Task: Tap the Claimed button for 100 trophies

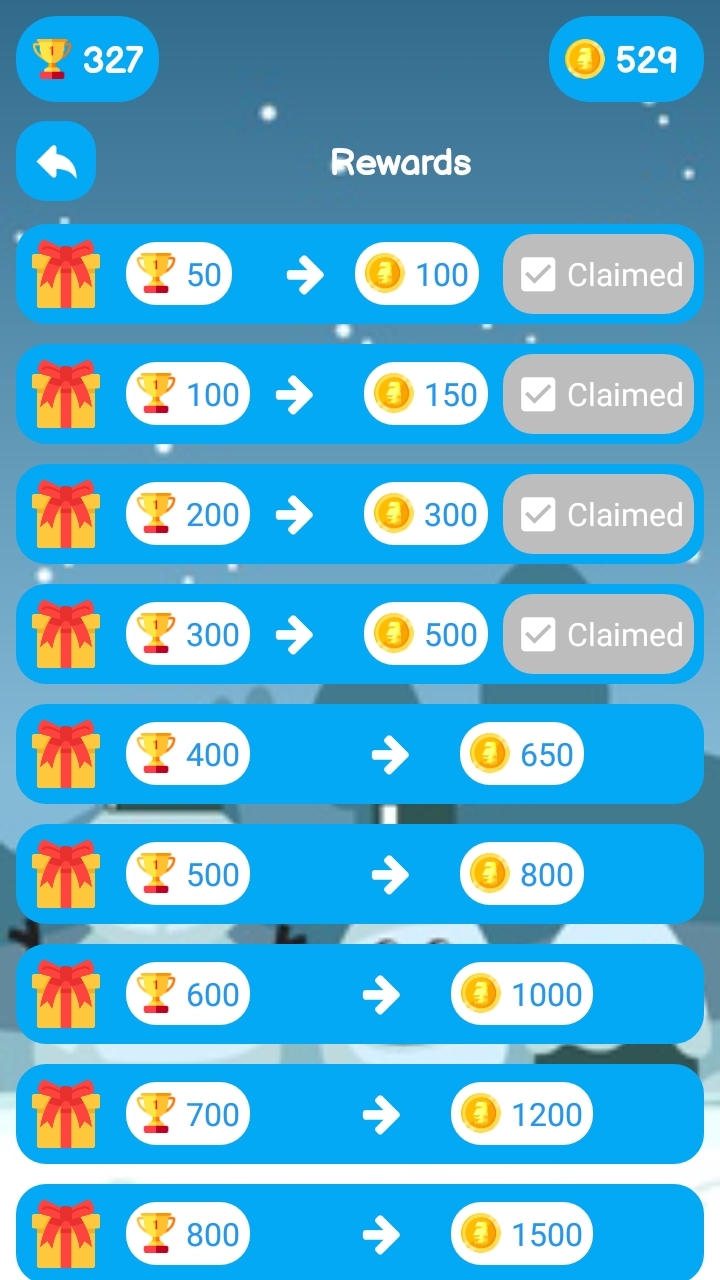Action: (598, 394)
